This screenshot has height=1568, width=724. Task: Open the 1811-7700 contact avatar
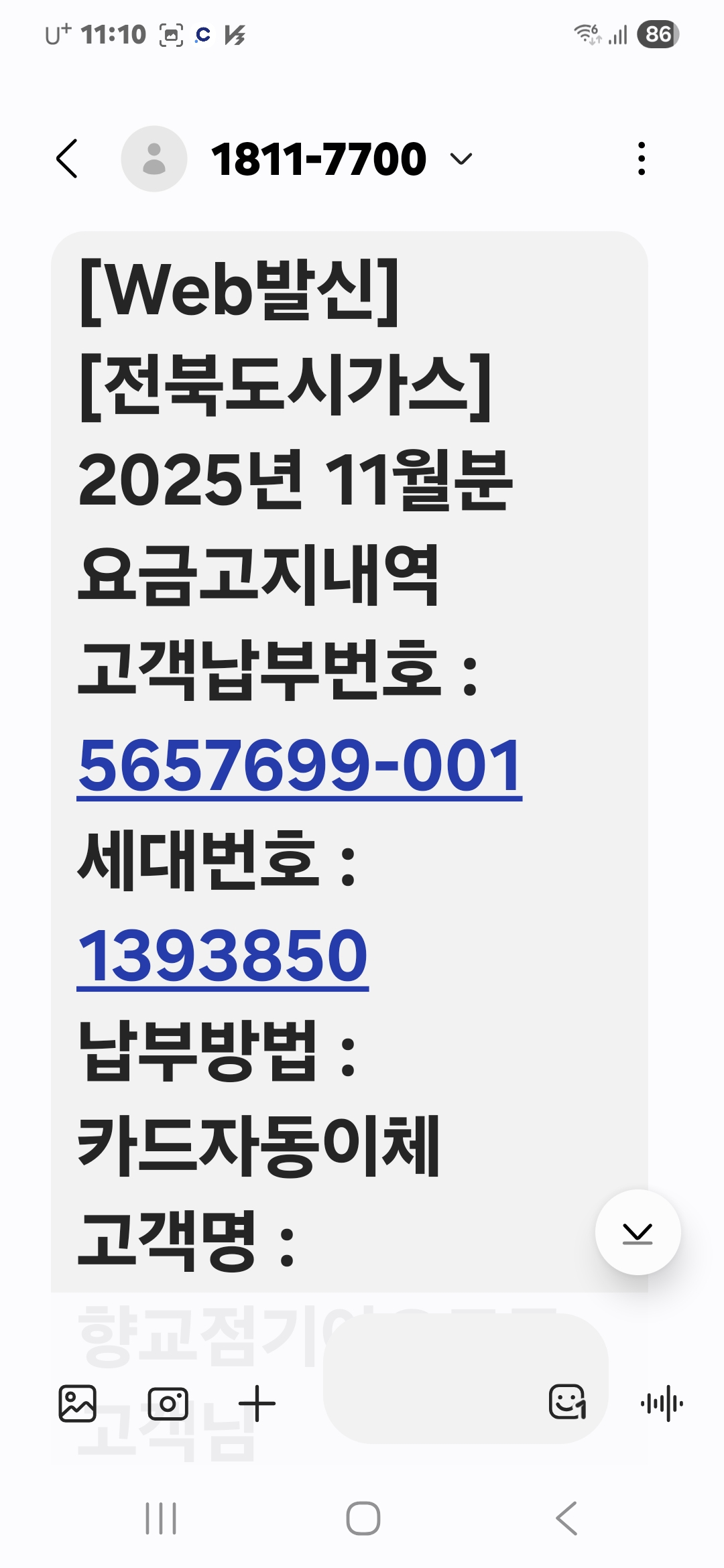coord(154,159)
